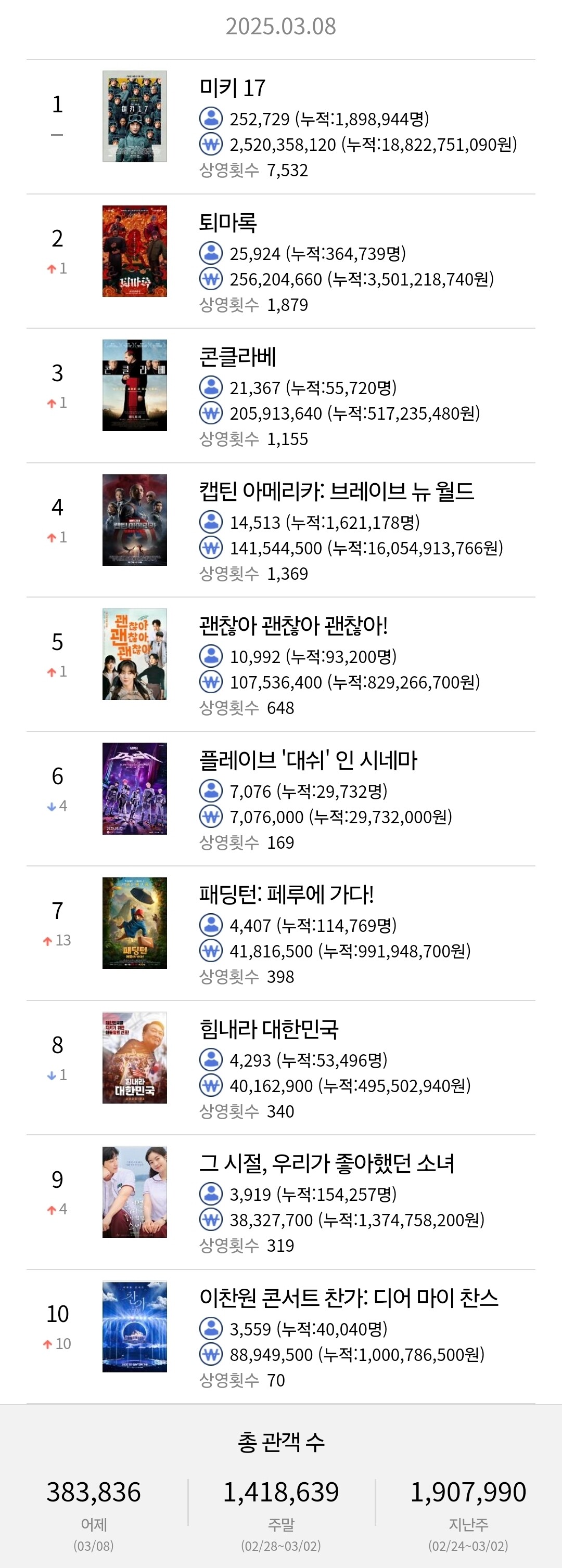This screenshot has width=562, height=1568.
Task: Open 이찬원 콘서트 찬가: 디어 마이 찬스
Action: coord(280,1337)
